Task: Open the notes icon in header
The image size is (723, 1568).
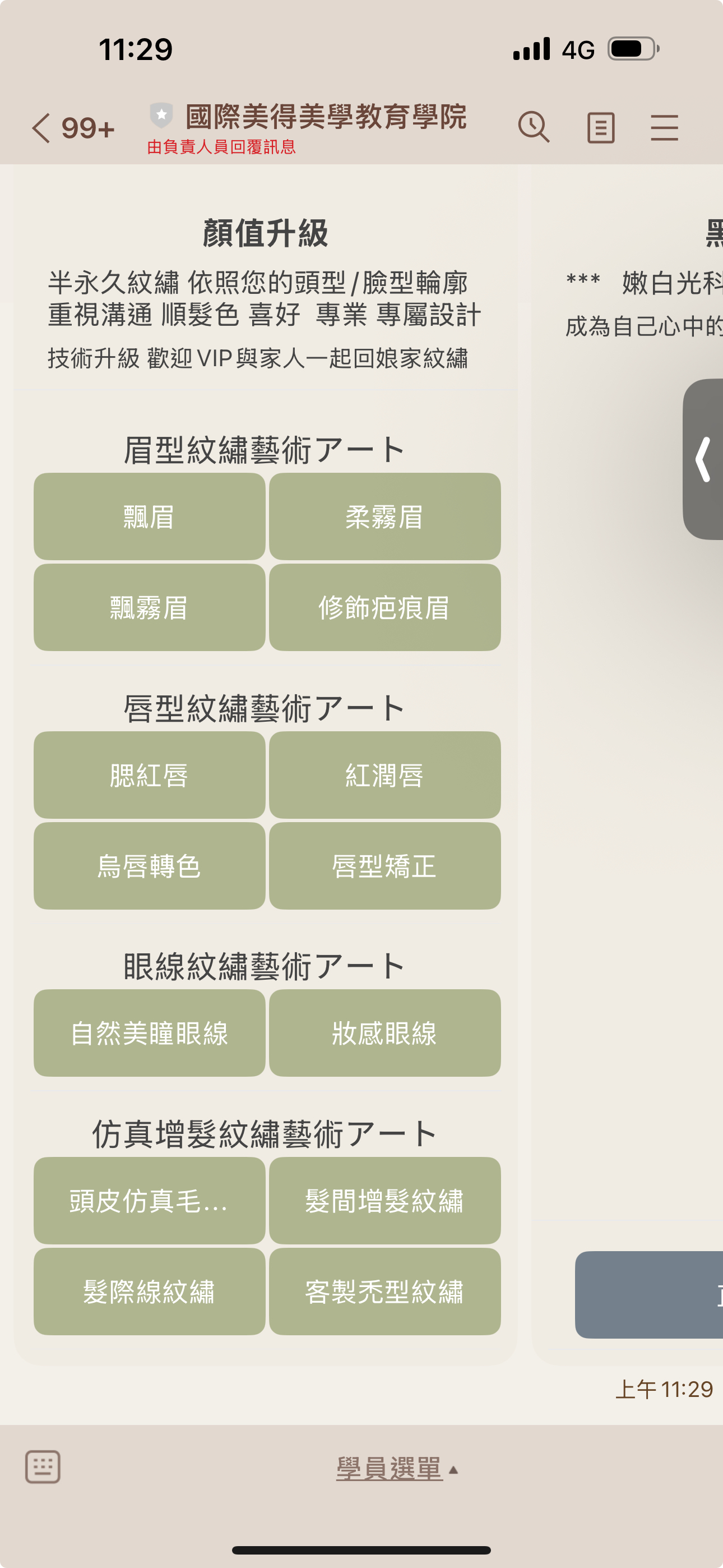Action: (x=601, y=128)
